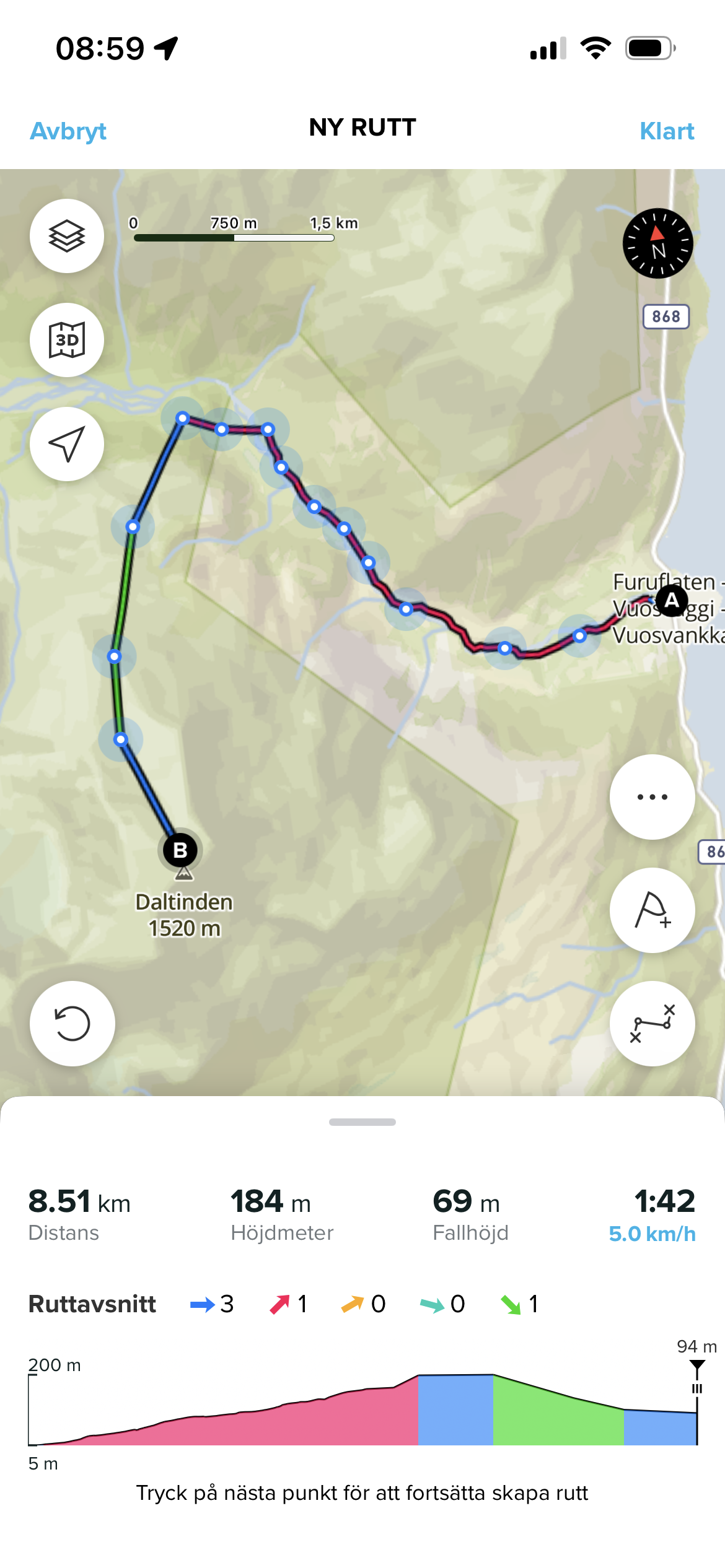
Task: Open the three-dots more options menu
Action: pyautogui.click(x=652, y=797)
